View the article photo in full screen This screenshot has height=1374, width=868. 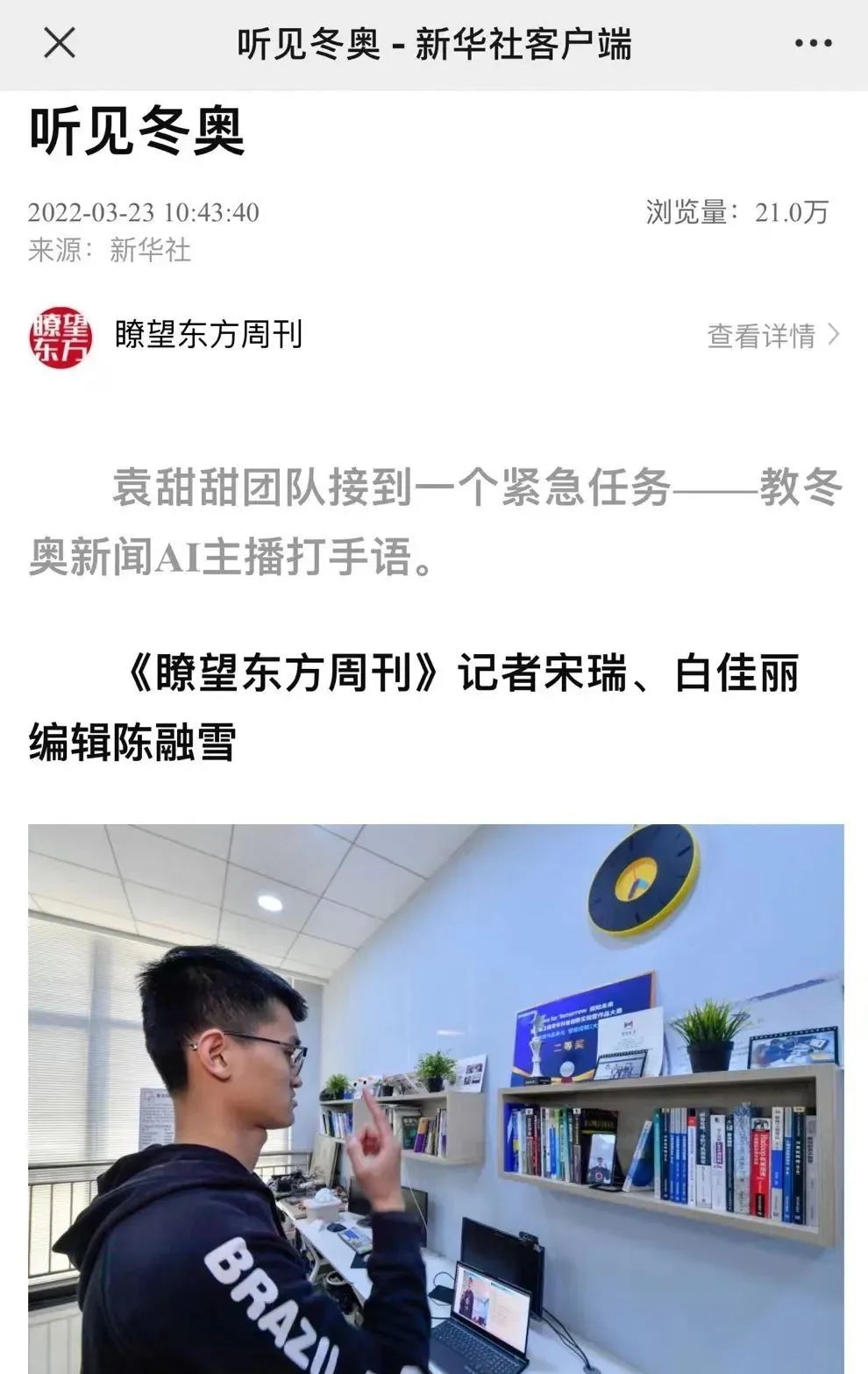pos(436,1098)
